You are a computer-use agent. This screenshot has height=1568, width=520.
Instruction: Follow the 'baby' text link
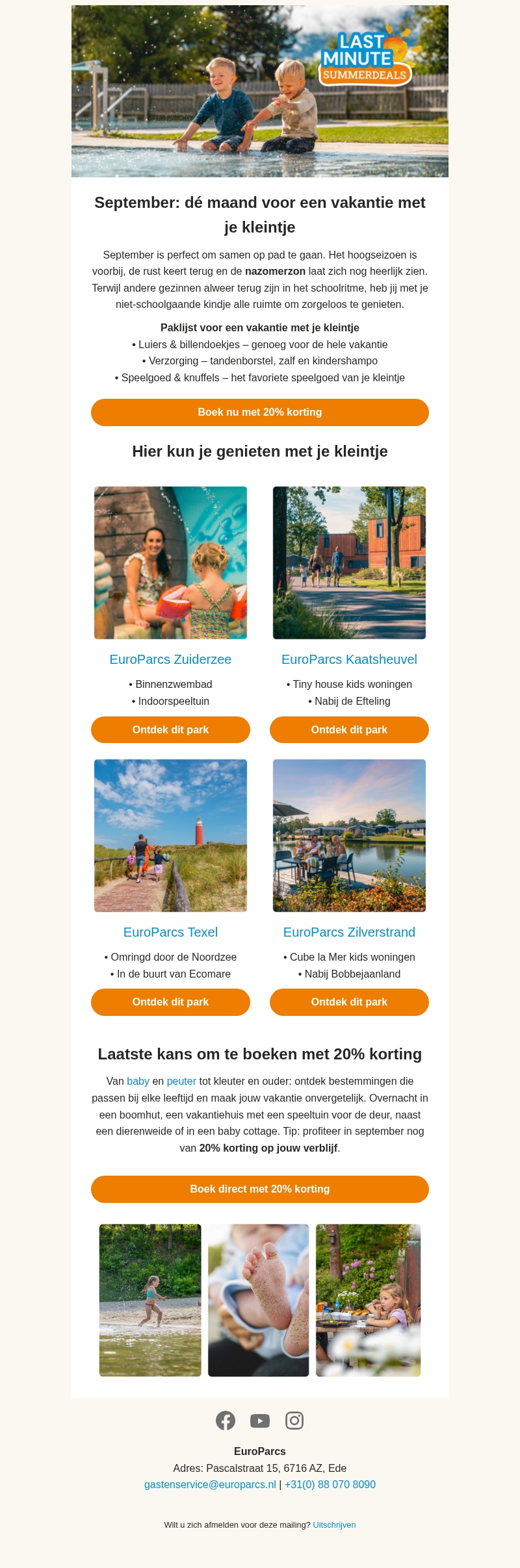click(x=138, y=1081)
